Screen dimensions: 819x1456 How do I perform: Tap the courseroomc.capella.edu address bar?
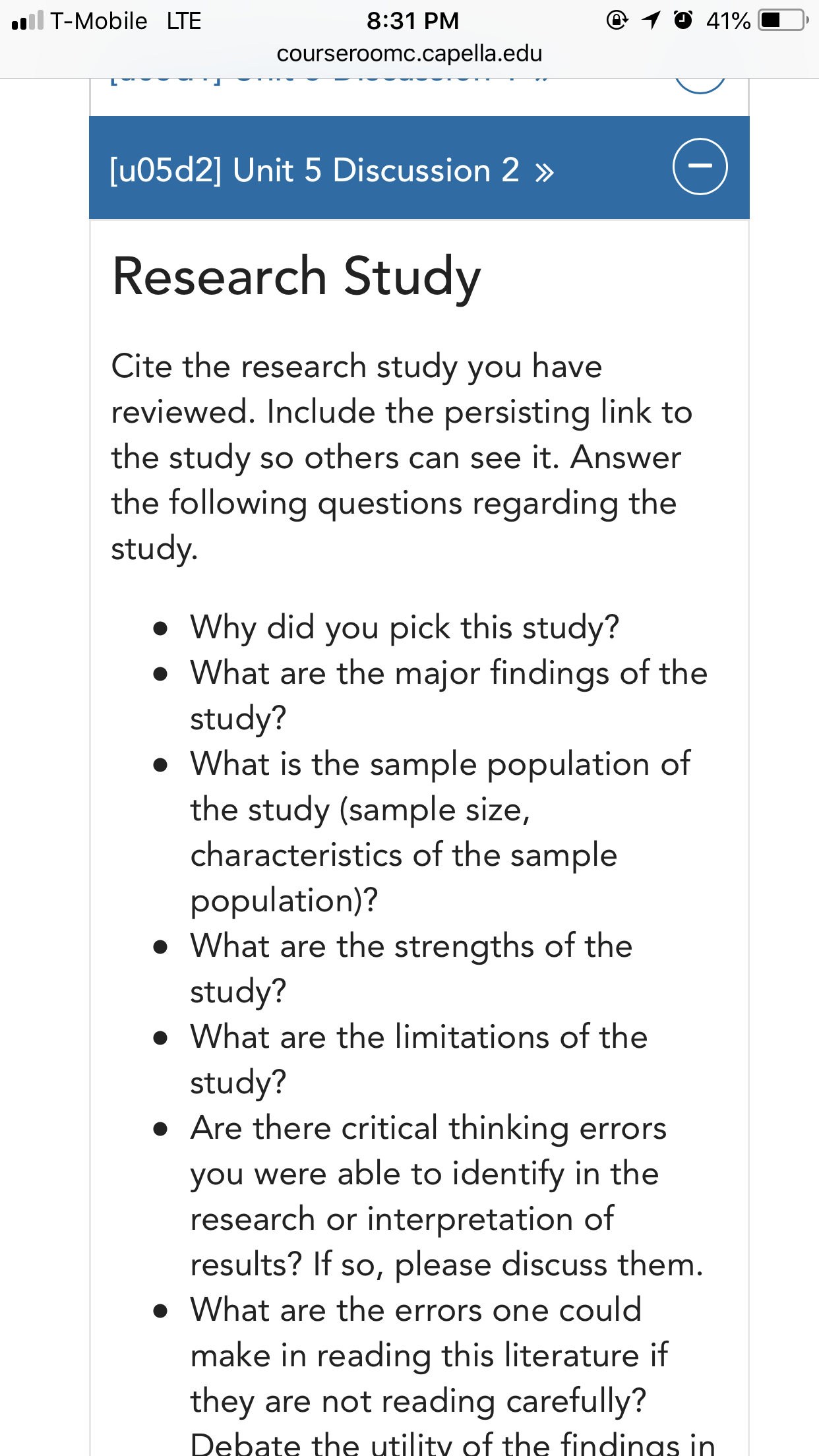[x=409, y=53]
